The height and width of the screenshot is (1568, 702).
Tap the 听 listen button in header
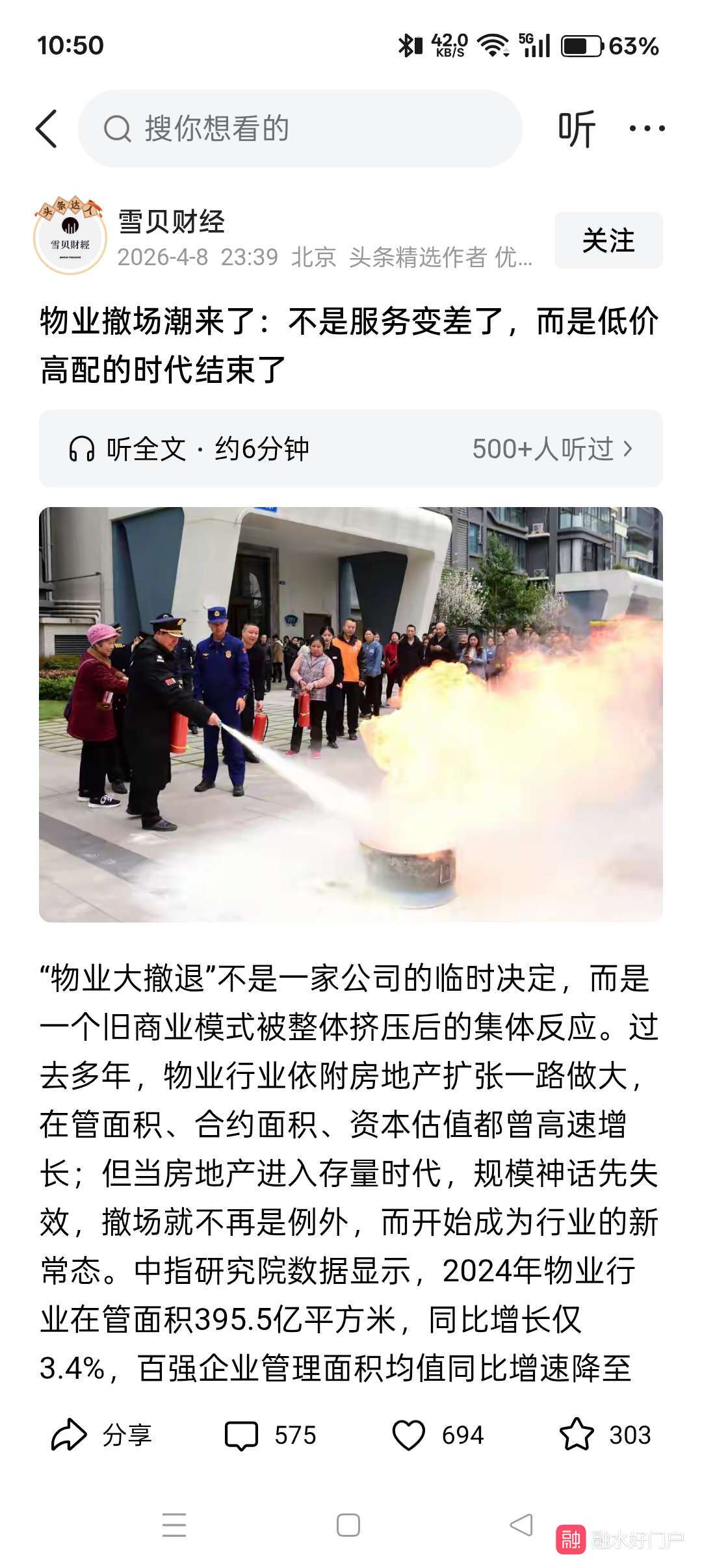point(576,128)
